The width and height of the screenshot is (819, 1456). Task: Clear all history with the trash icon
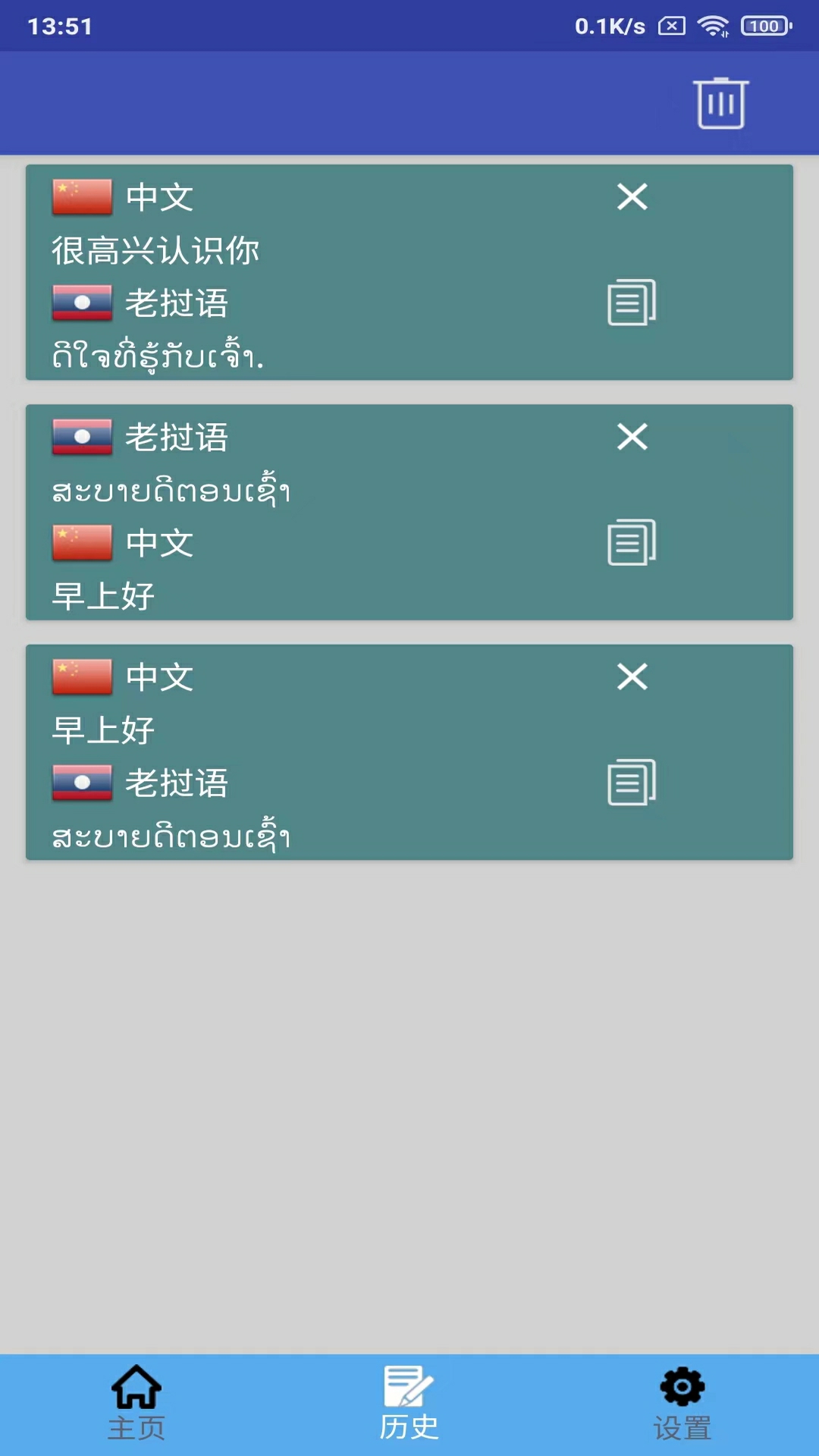pyautogui.click(x=719, y=104)
